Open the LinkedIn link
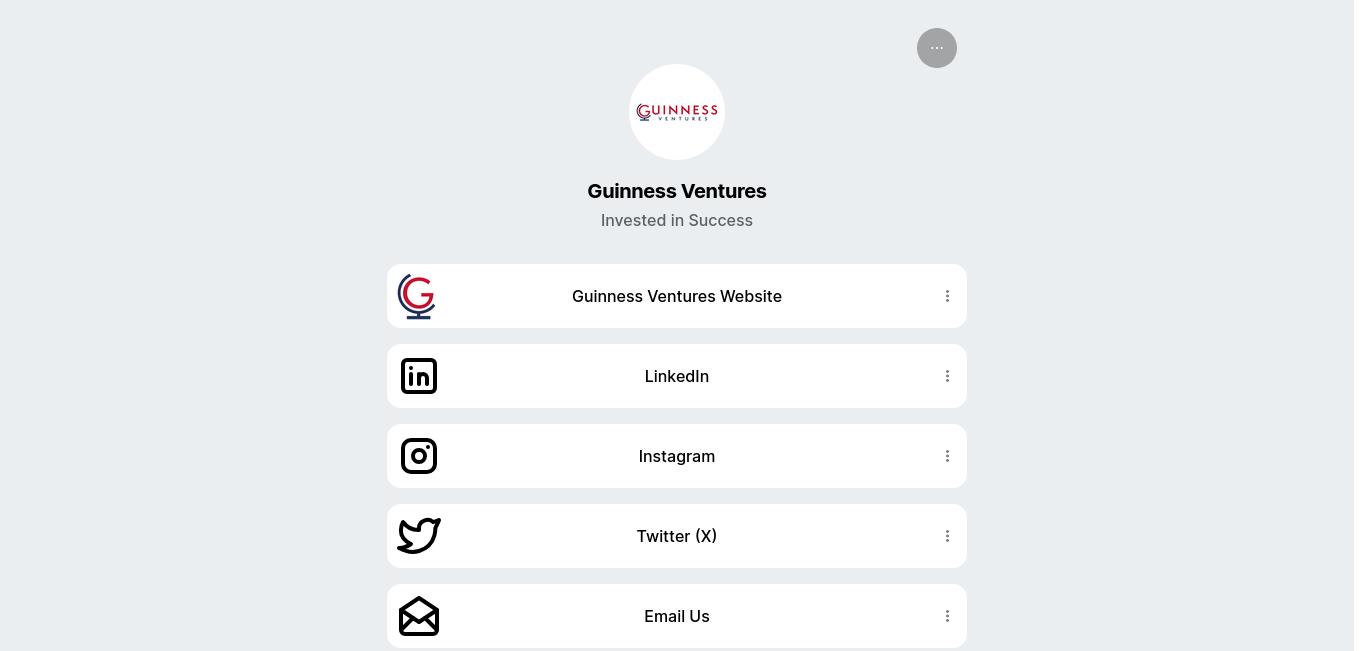This screenshot has width=1366, height=651. pyautogui.click(x=676, y=376)
